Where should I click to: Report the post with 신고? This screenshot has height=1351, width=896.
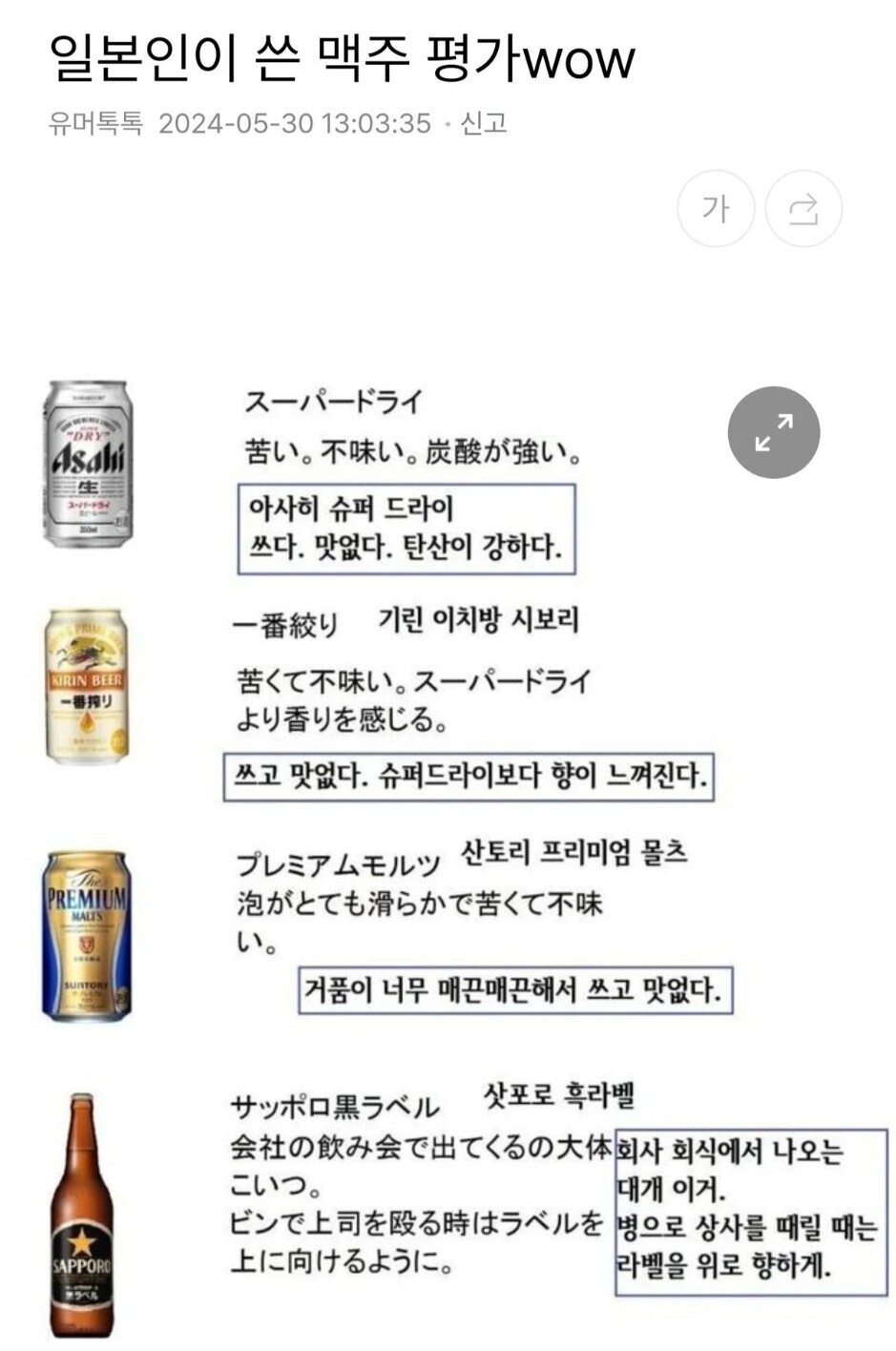pos(484,123)
